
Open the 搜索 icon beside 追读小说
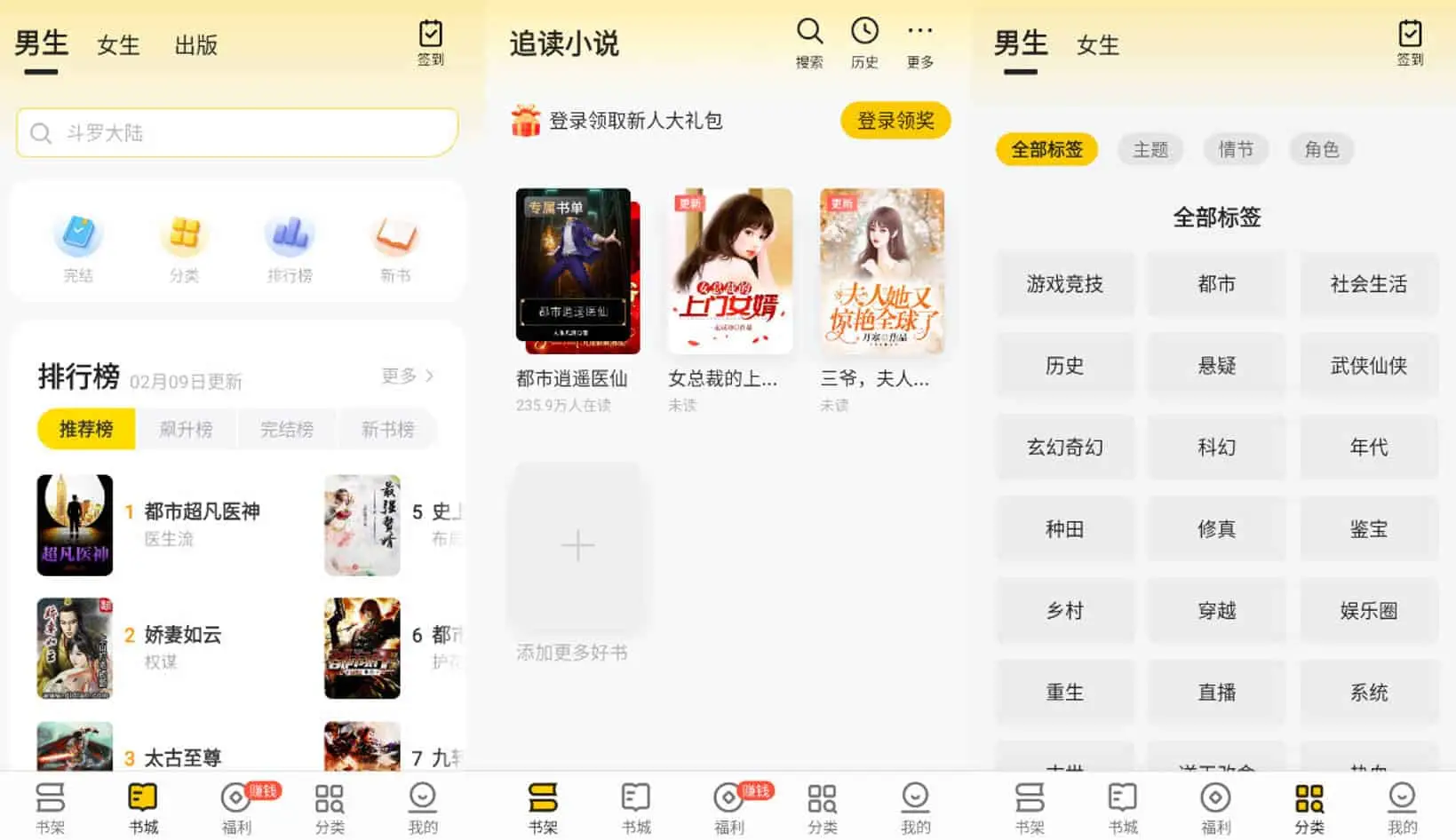tap(808, 42)
